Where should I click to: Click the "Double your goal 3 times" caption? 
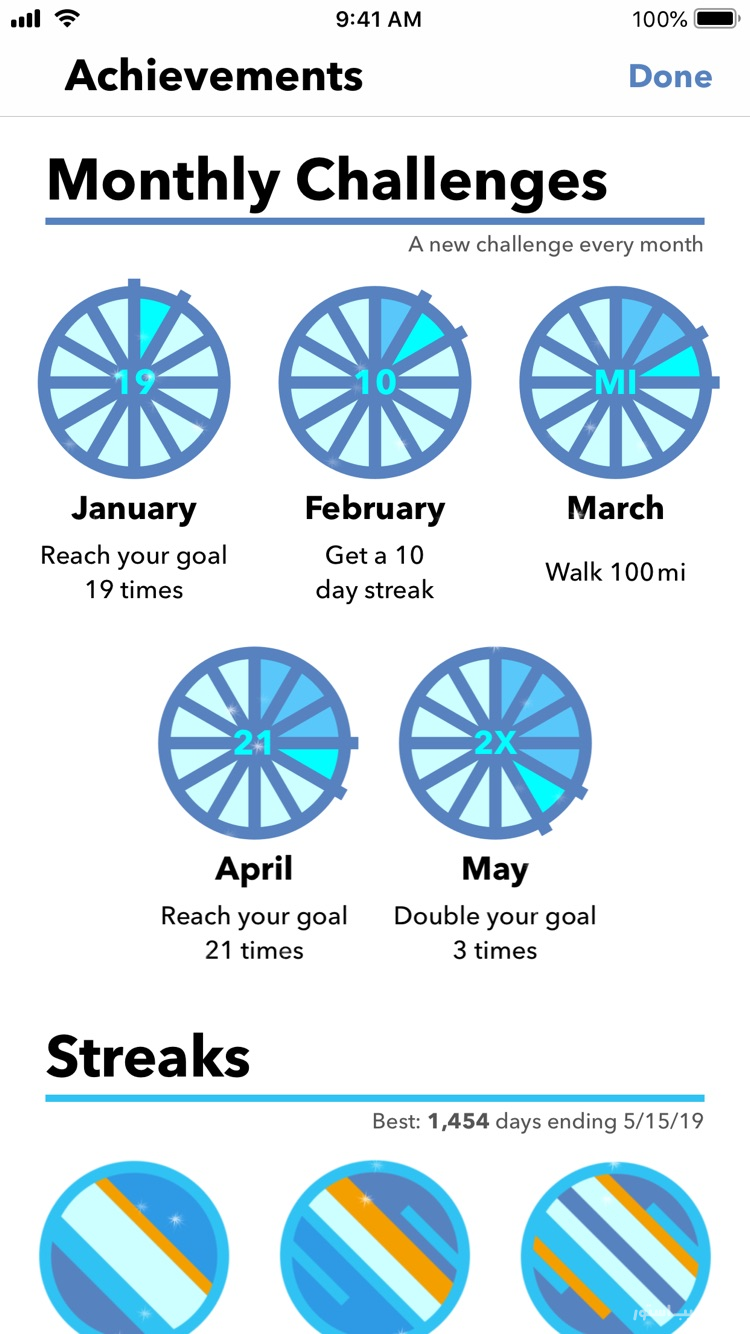coord(495,932)
